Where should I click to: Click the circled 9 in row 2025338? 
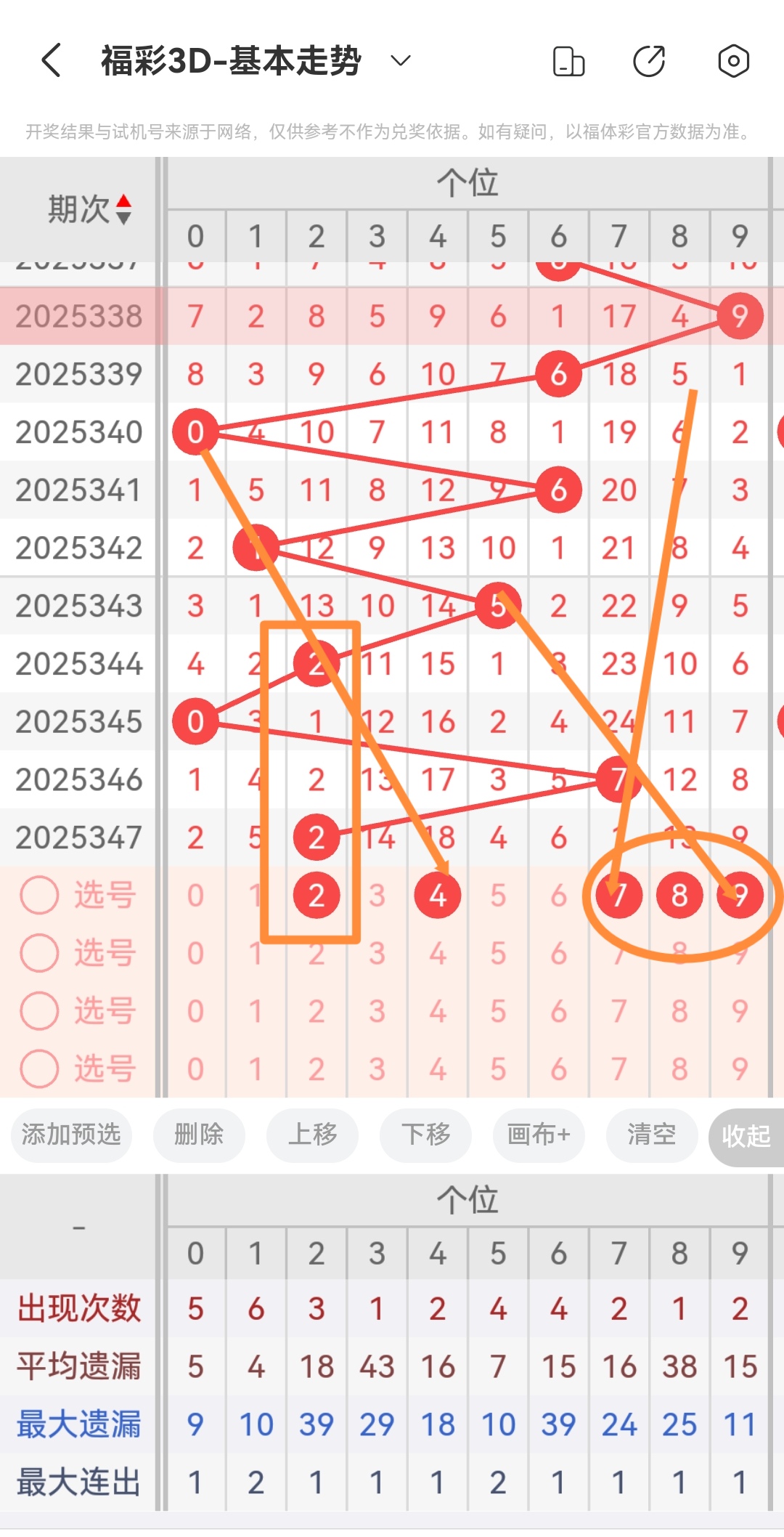point(739,315)
